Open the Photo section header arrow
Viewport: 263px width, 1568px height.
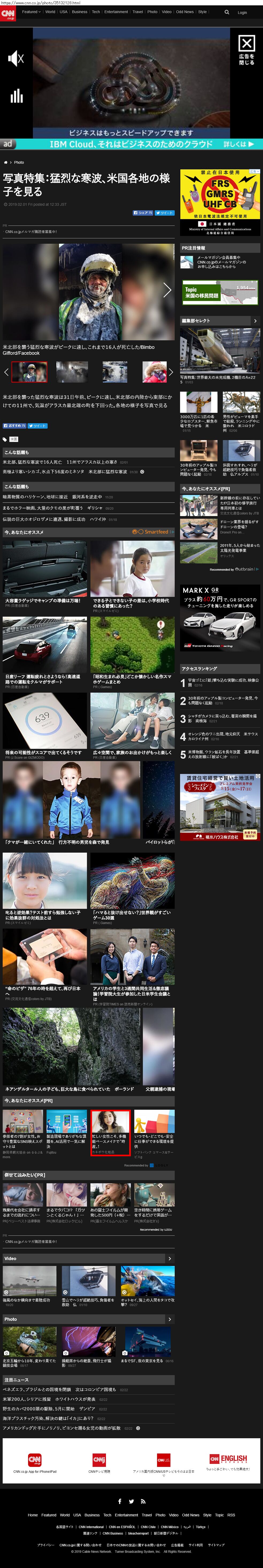(169, 1319)
